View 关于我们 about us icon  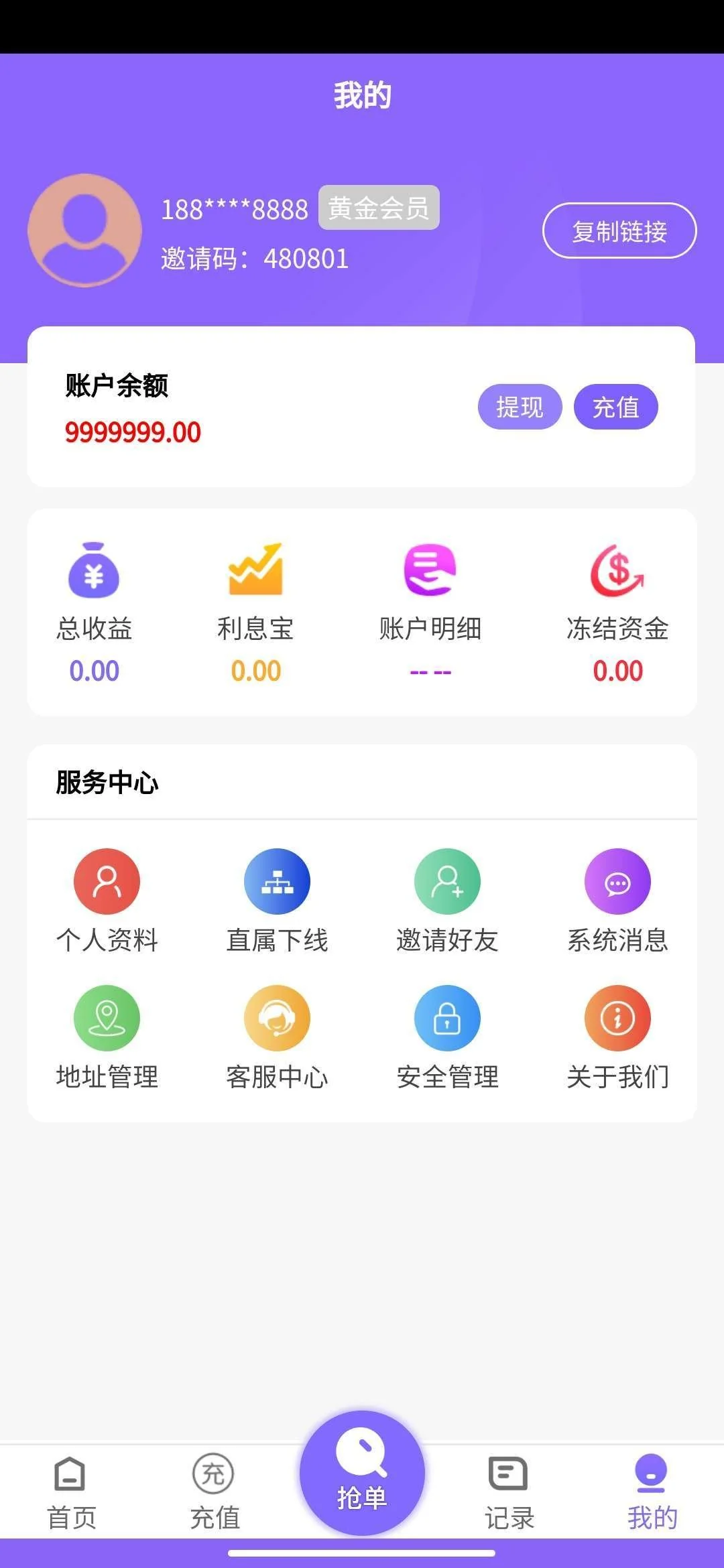pos(617,1017)
